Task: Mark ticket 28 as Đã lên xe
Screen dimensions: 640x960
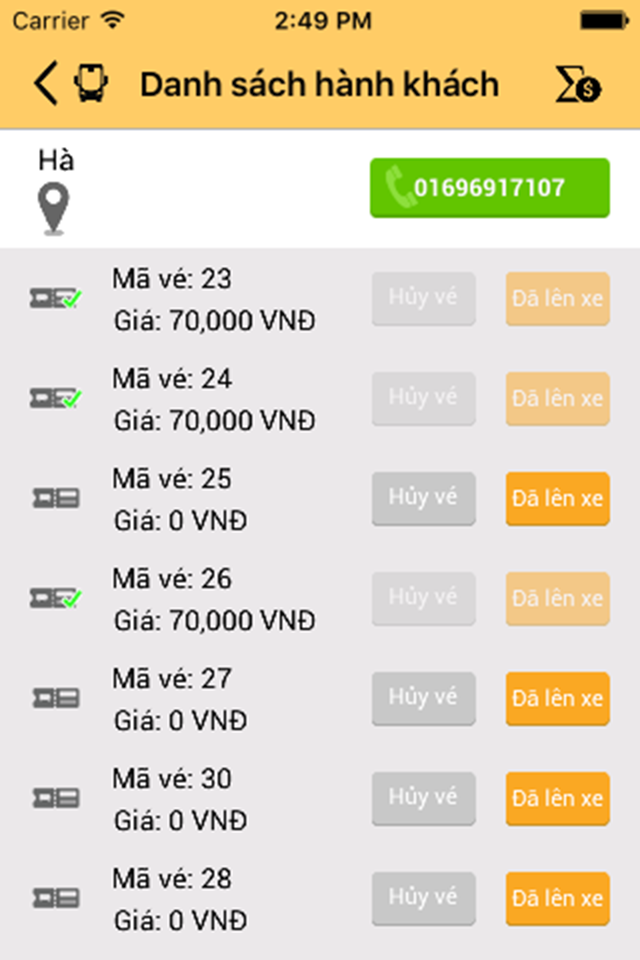Action: point(557,898)
